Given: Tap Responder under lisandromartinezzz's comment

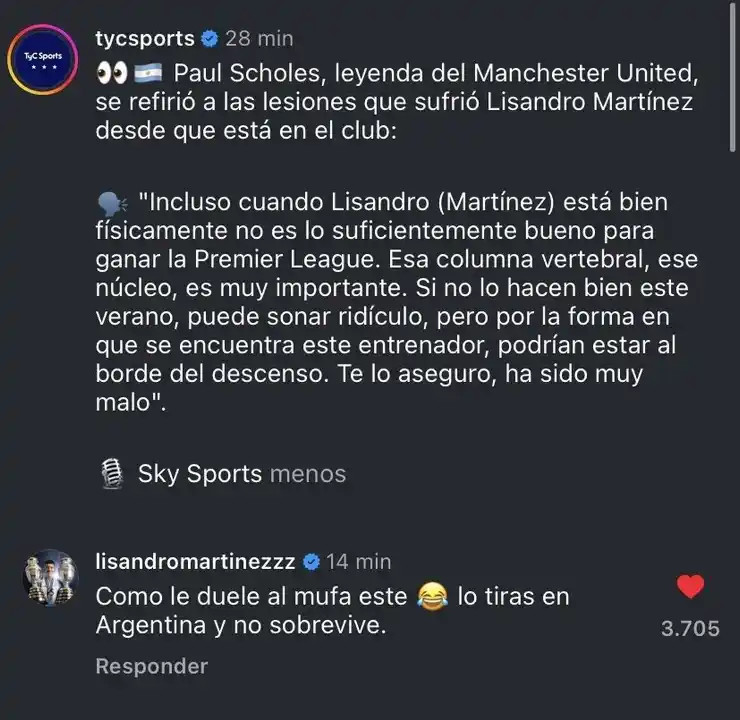Looking at the screenshot, I should point(151,666).
